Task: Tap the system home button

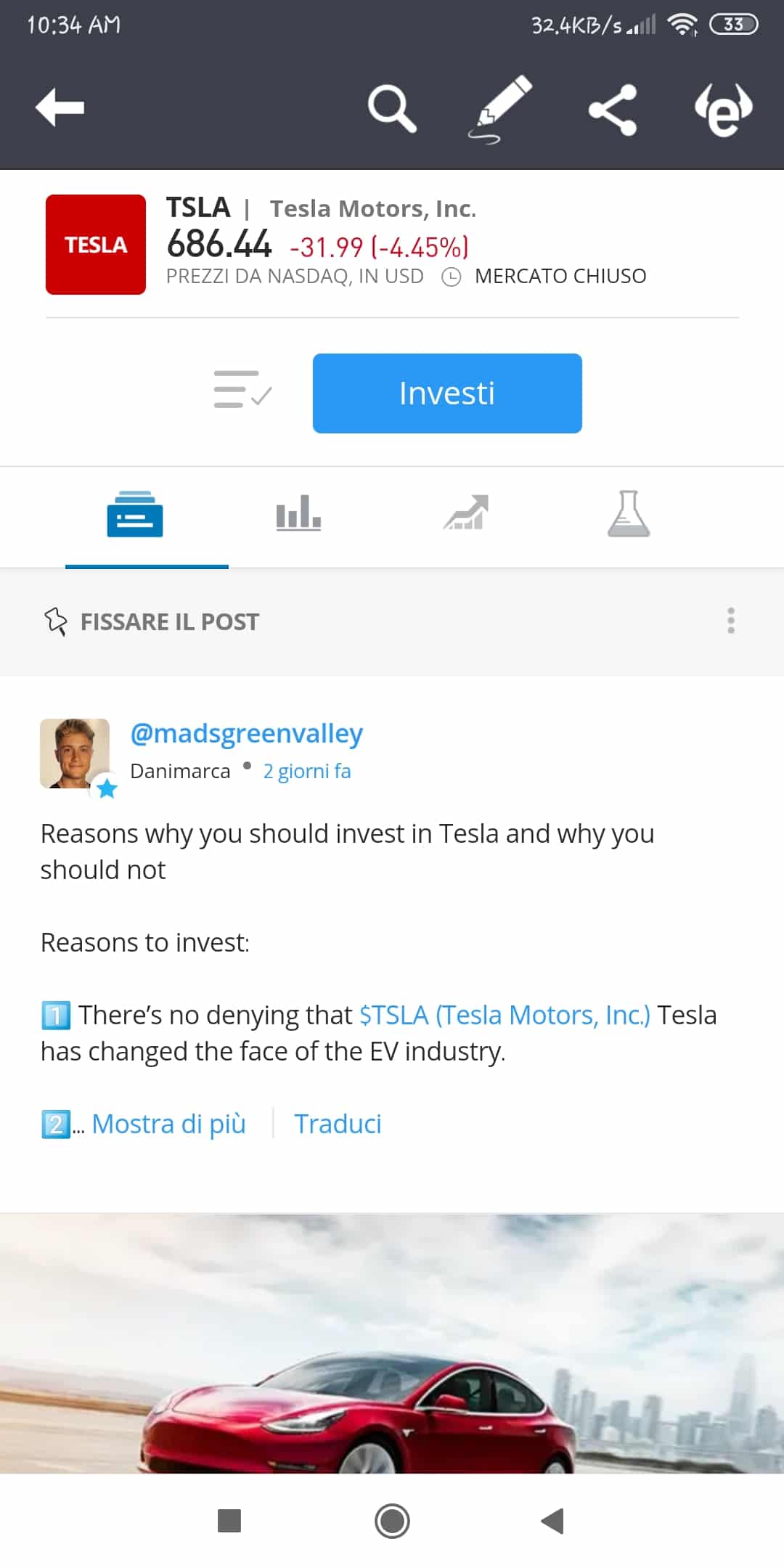Action: pyautogui.click(x=392, y=1521)
